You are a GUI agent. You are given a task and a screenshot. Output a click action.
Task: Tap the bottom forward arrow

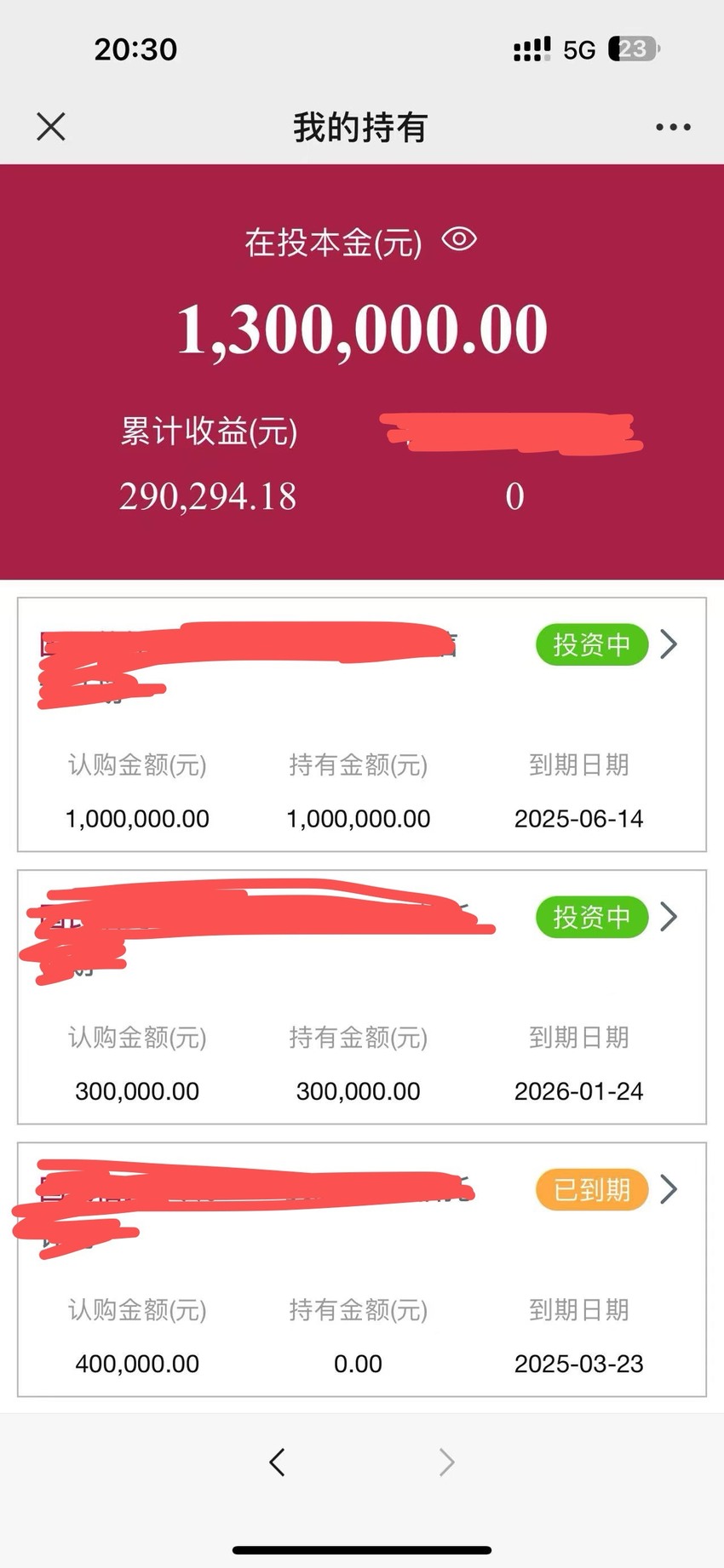pos(446,1462)
